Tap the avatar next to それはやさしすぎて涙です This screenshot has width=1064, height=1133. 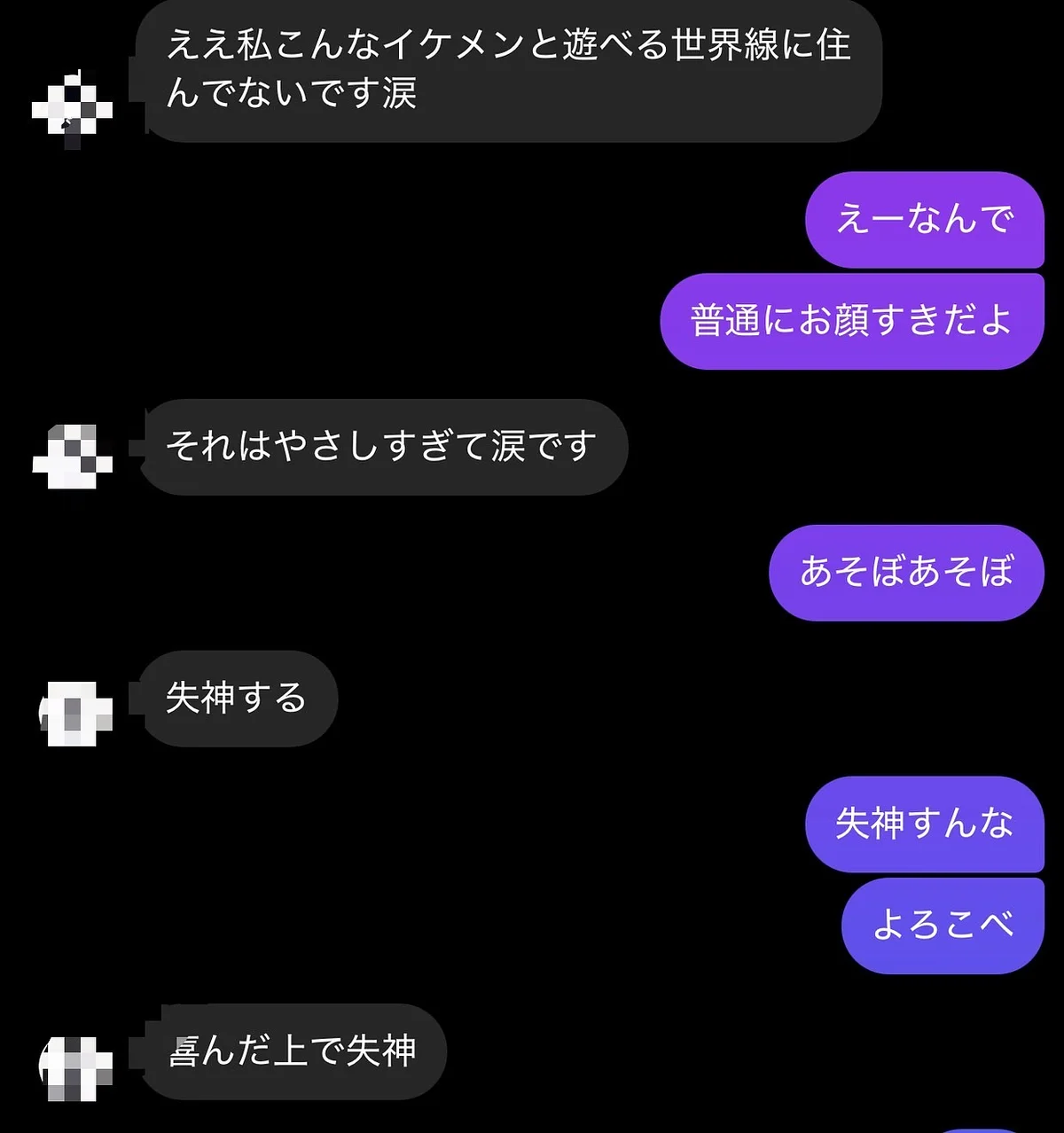74,457
